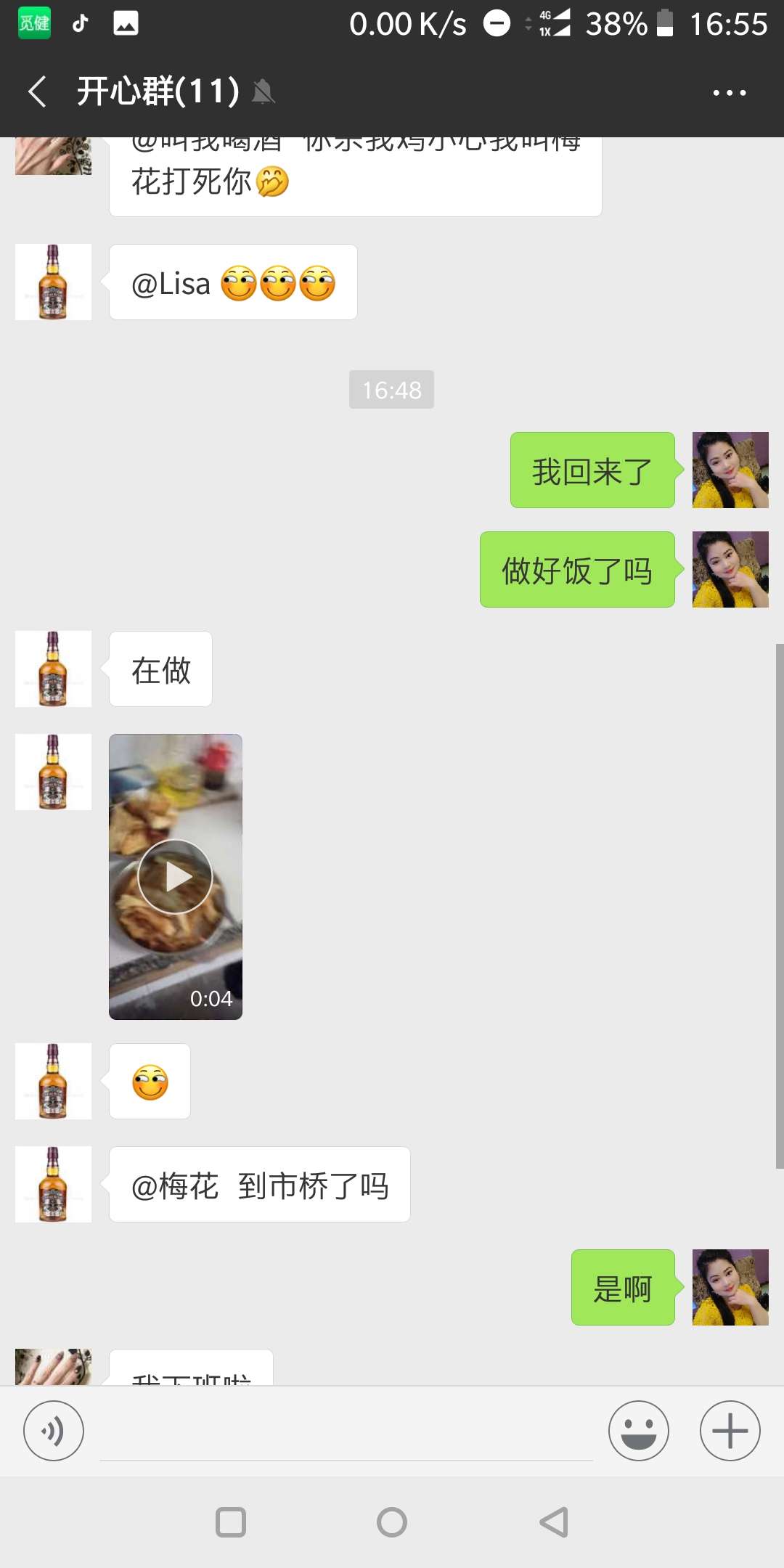This screenshot has width=784, height=1568.
Task: Tap the Android home circle button
Action: (x=391, y=1523)
